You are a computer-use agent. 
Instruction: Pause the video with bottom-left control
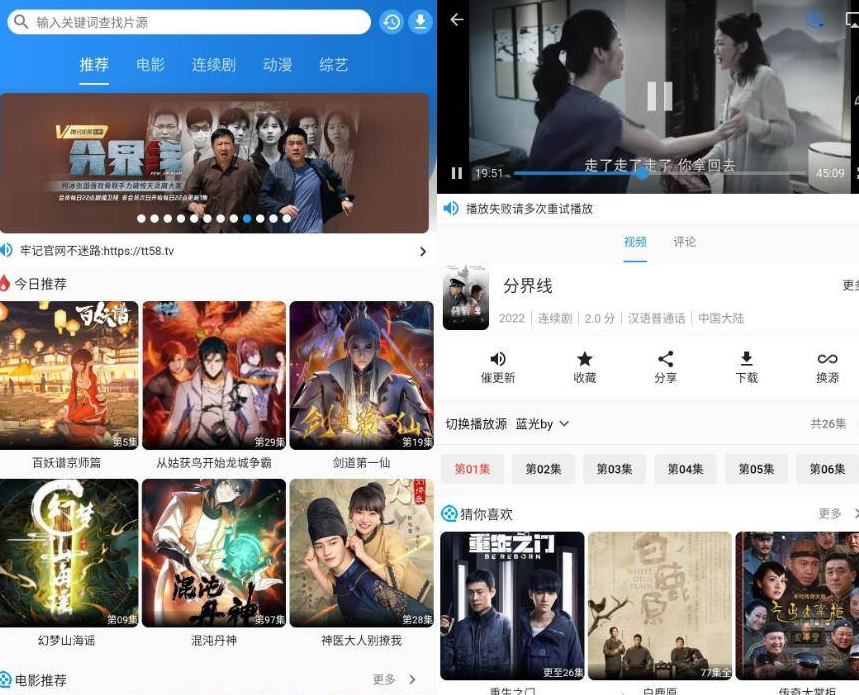[457, 173]
